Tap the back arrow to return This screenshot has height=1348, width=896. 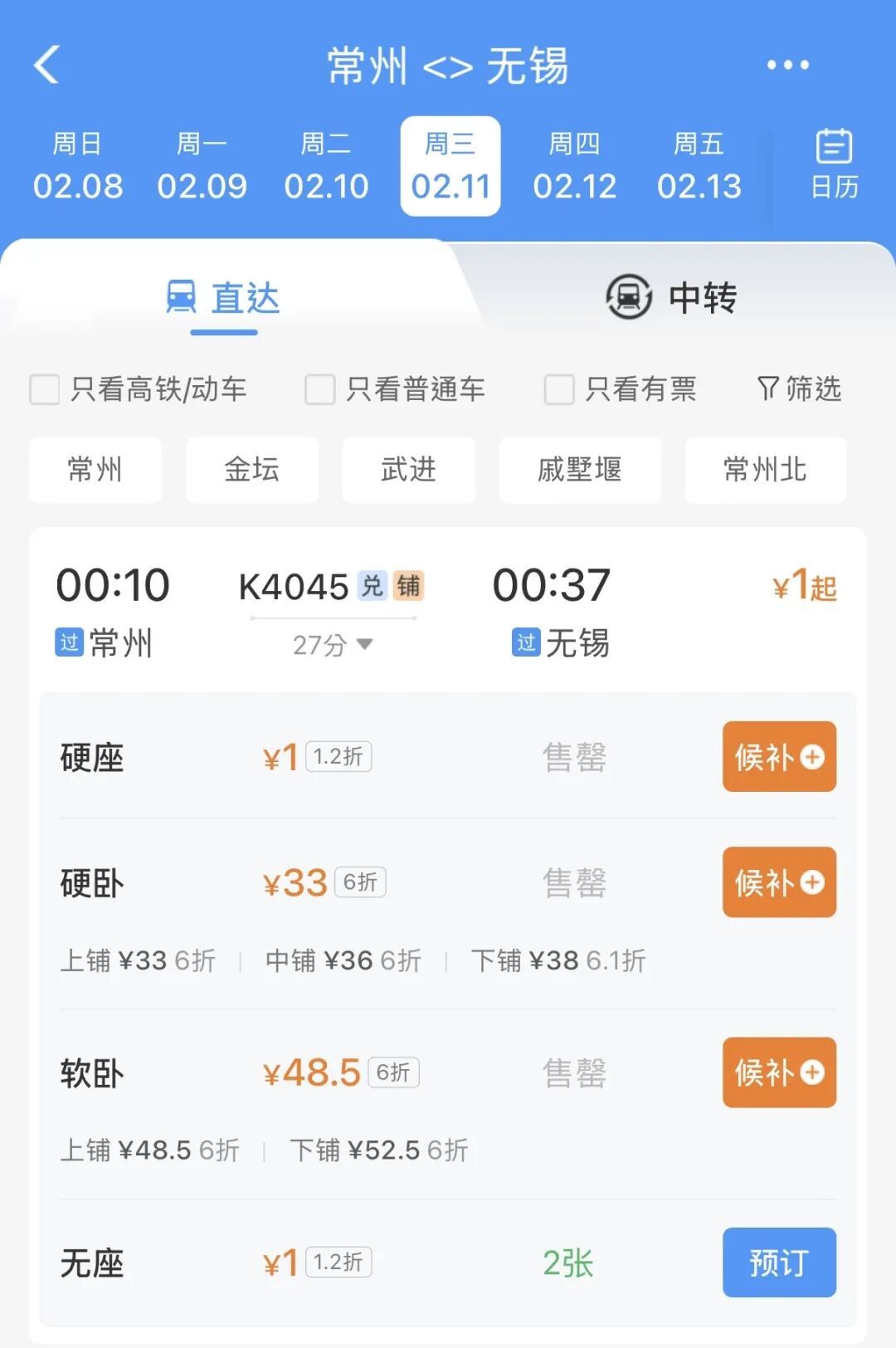coord(47,65)
